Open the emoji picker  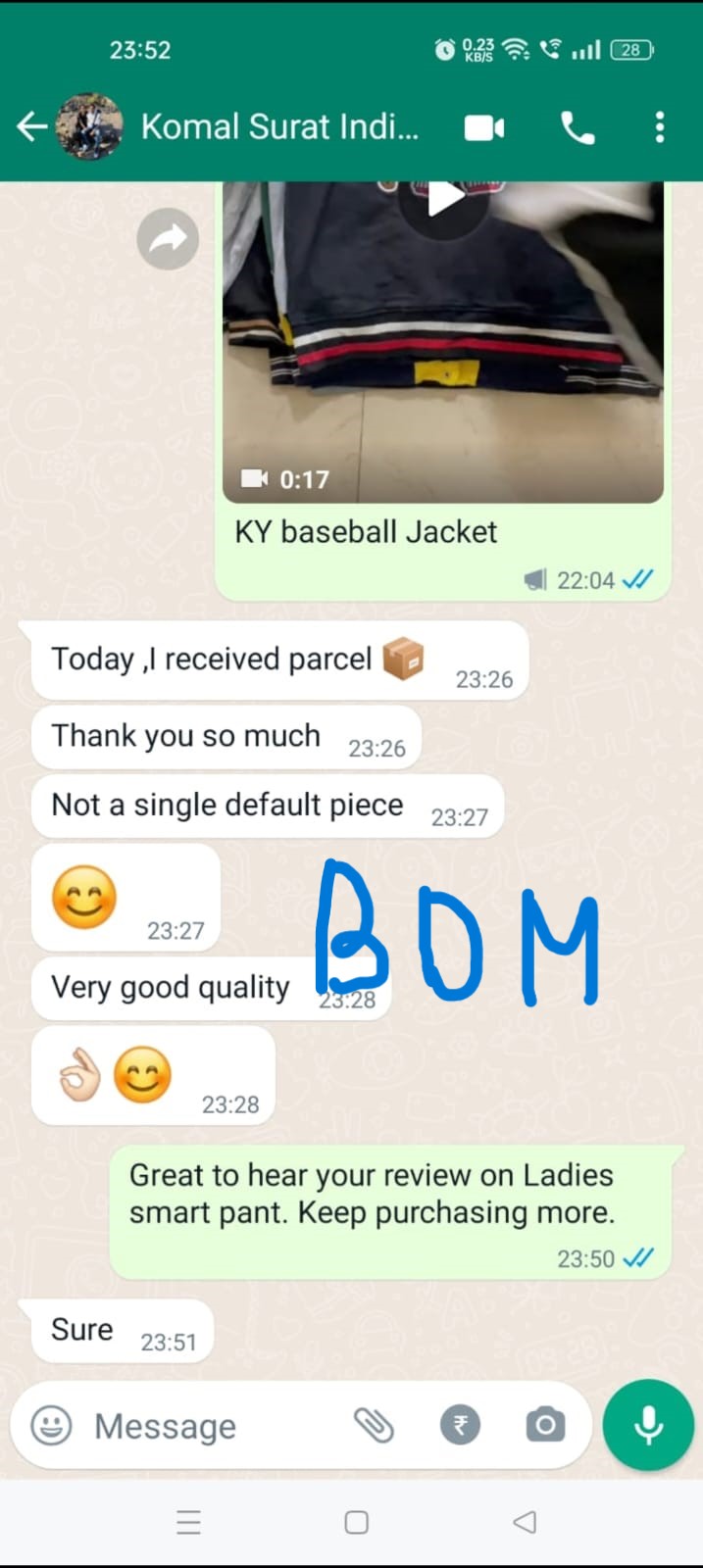click(51, 1426)
